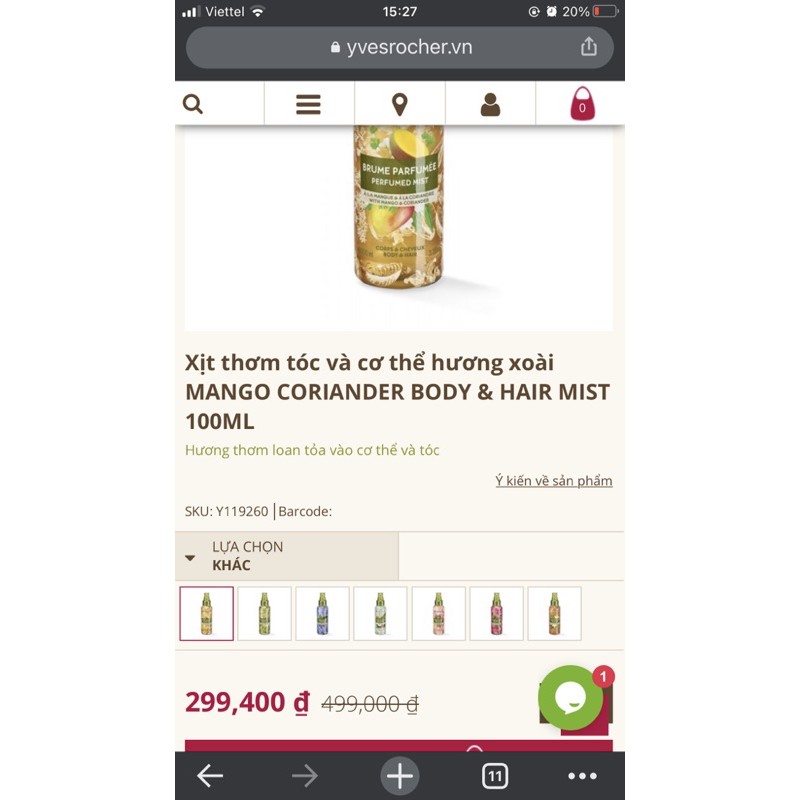Open the account profile icon
The width and height of the screenshot is (800, 800).
(x=490, y=104)
